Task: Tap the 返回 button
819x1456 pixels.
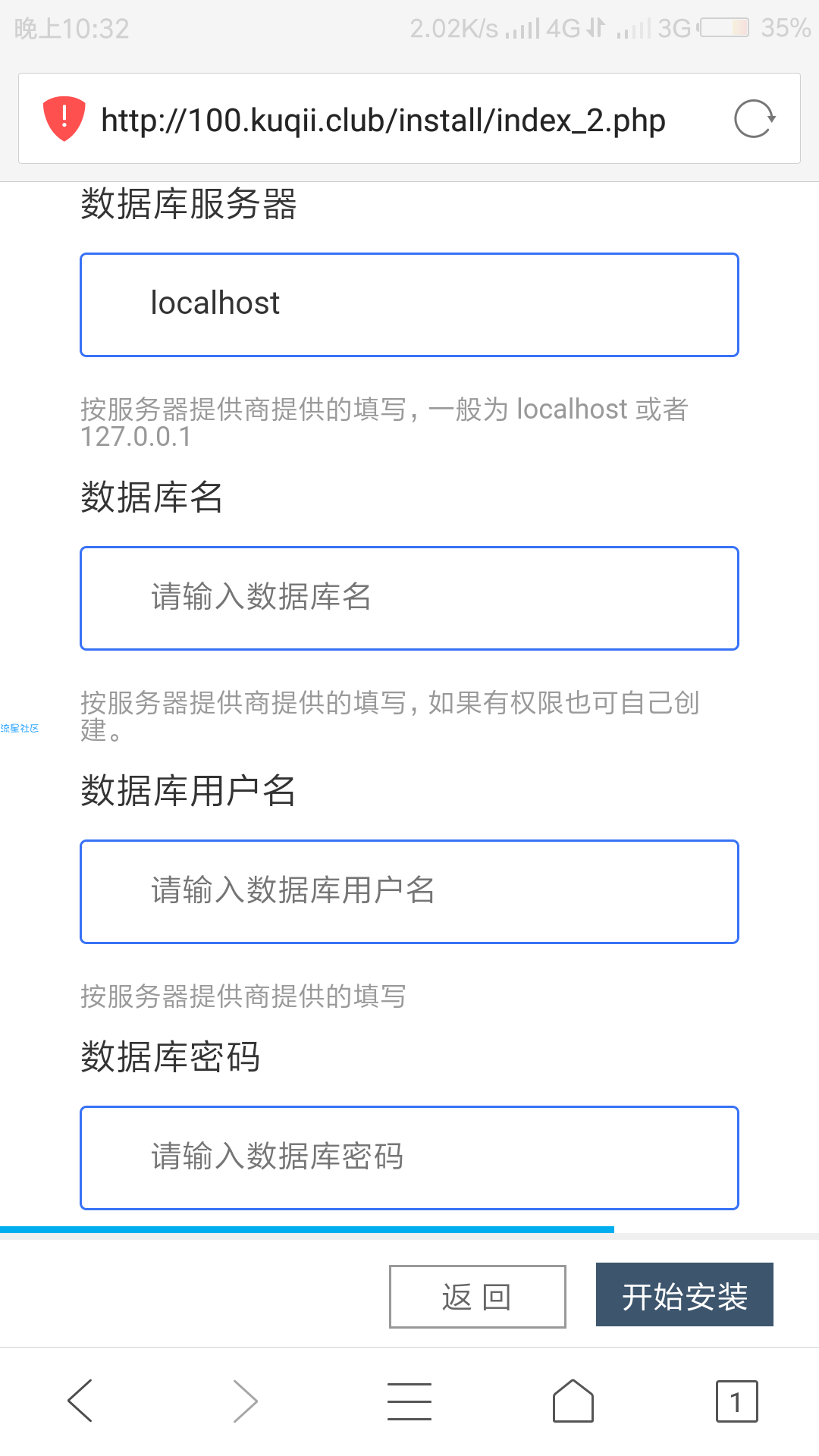Action: click(x=477, y=1296)
